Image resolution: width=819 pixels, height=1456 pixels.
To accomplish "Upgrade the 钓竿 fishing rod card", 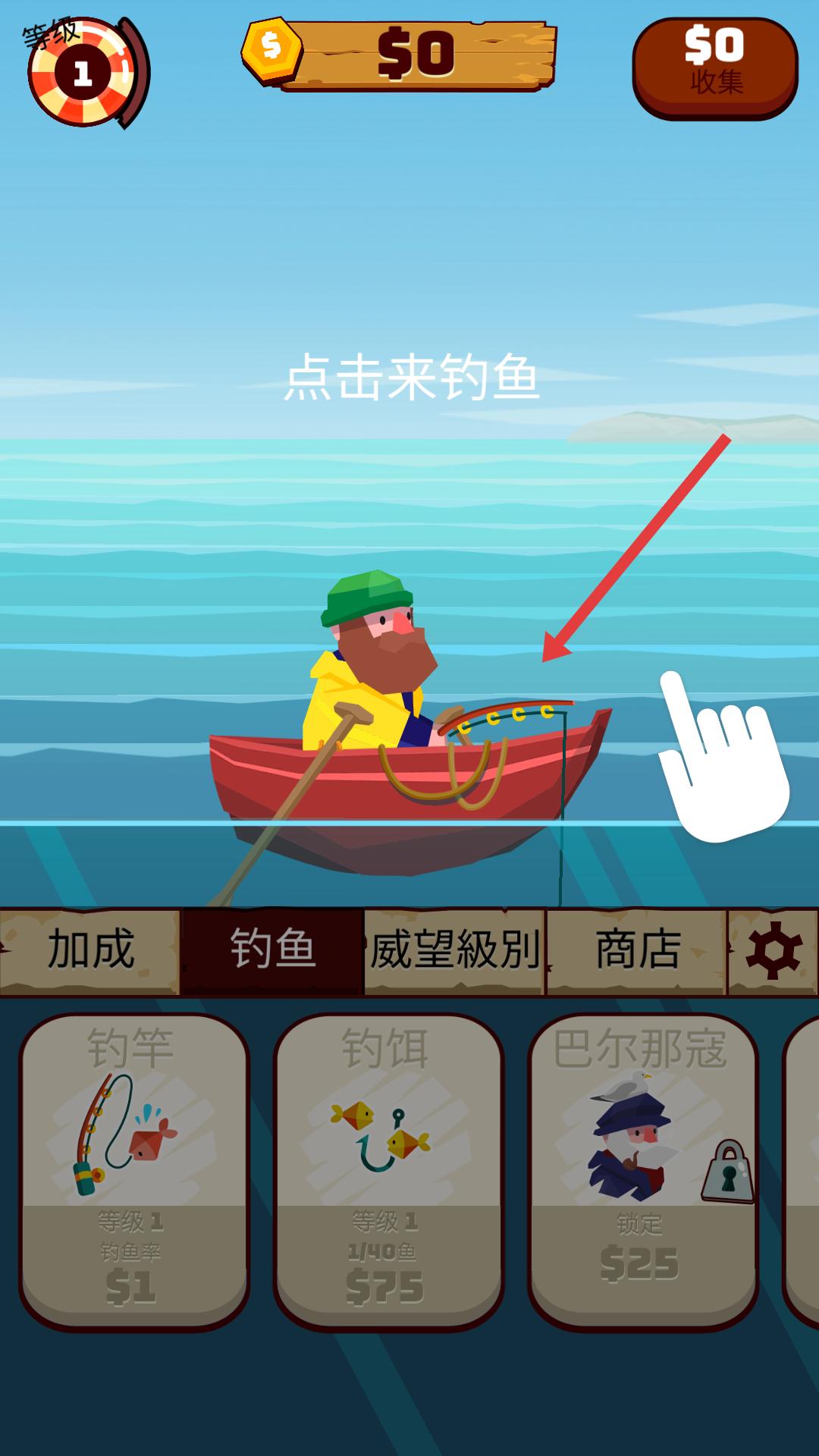I will point(134,1170).
